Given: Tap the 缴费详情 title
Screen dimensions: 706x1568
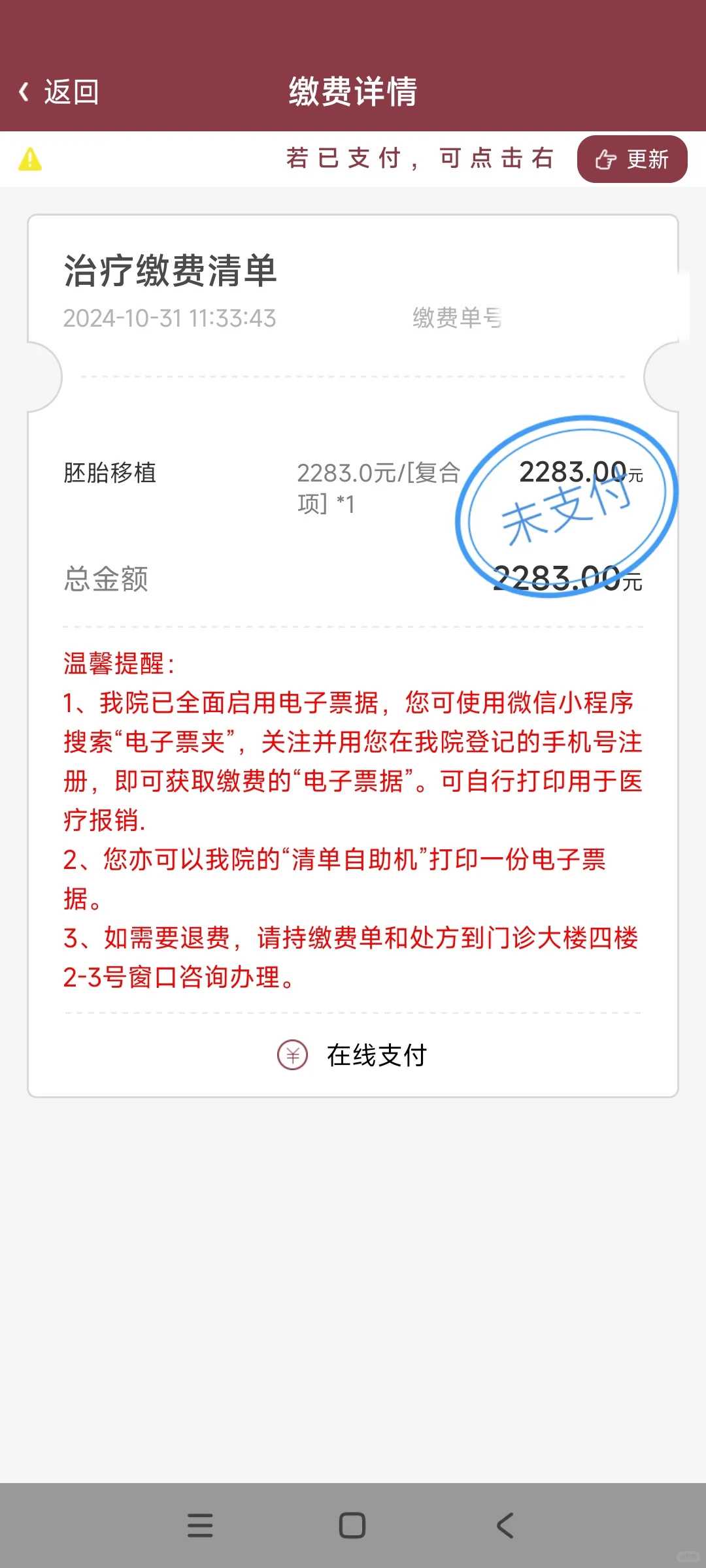Looking at the screenshot, I should 353,91.
